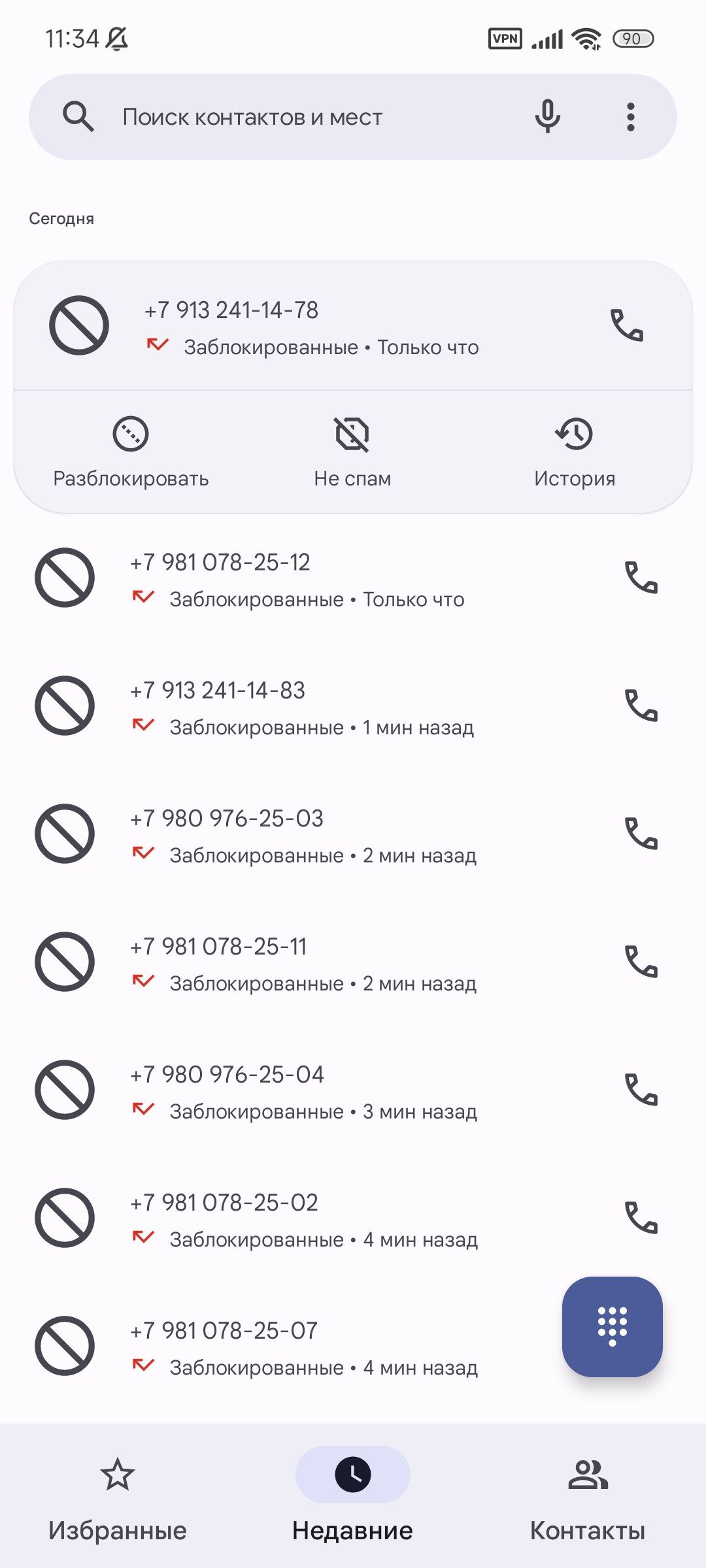
Task: Call +7 980 976-25-03 using phone icon
Action: (x=641, y=834)
